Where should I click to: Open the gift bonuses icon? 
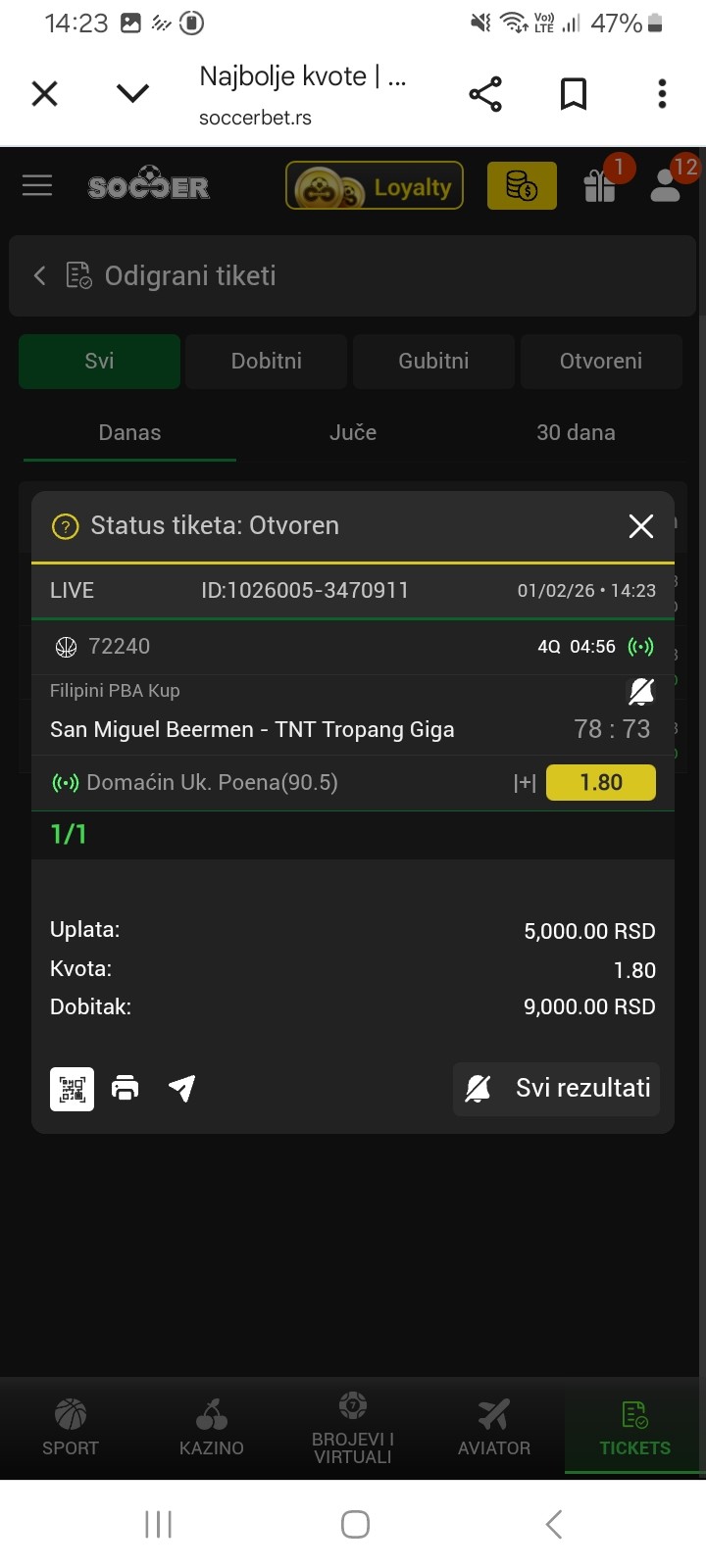600,185
